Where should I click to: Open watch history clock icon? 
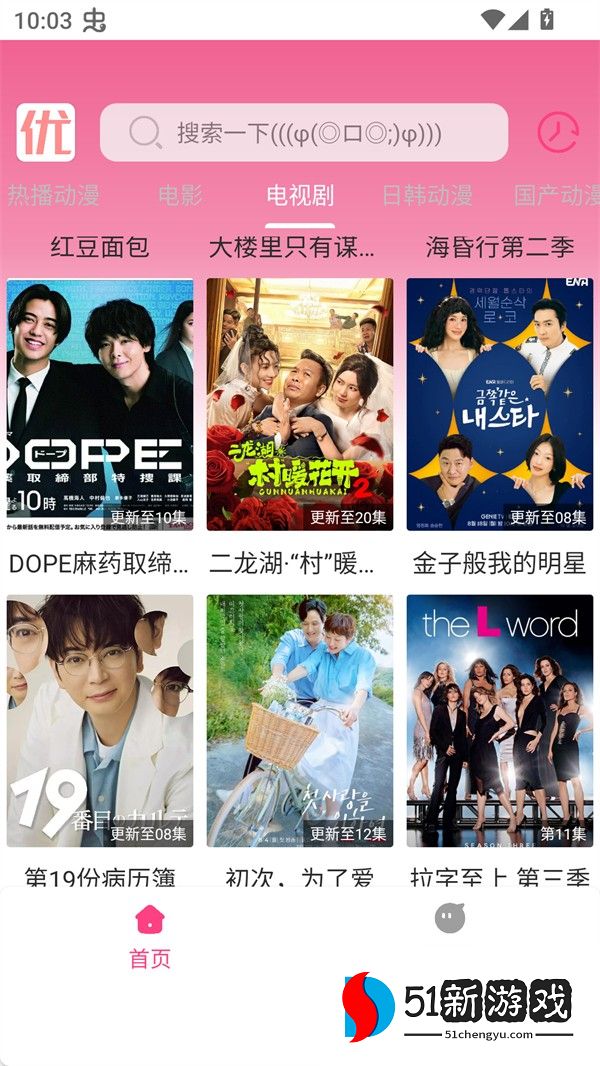(558, 132)
